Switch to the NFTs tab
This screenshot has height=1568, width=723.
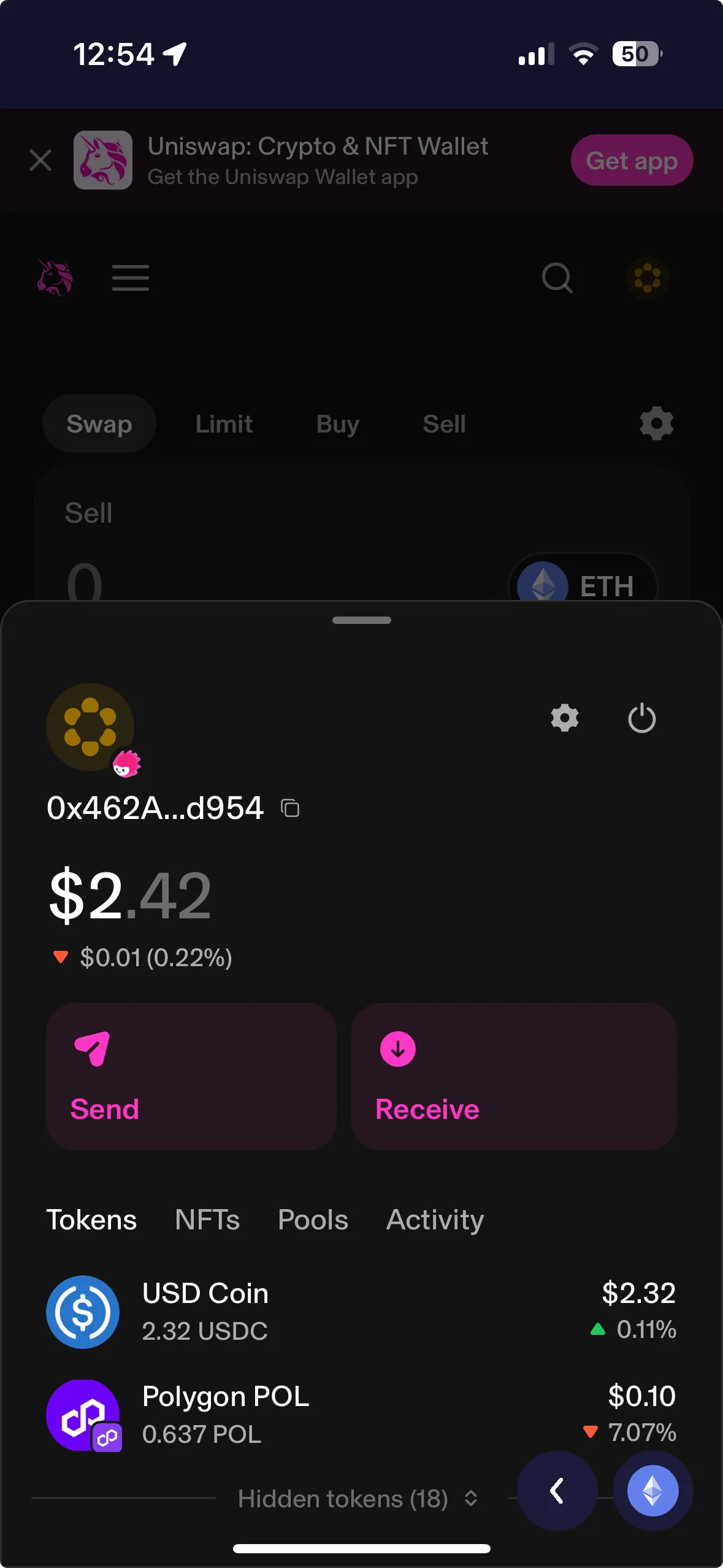(207, 1220)
